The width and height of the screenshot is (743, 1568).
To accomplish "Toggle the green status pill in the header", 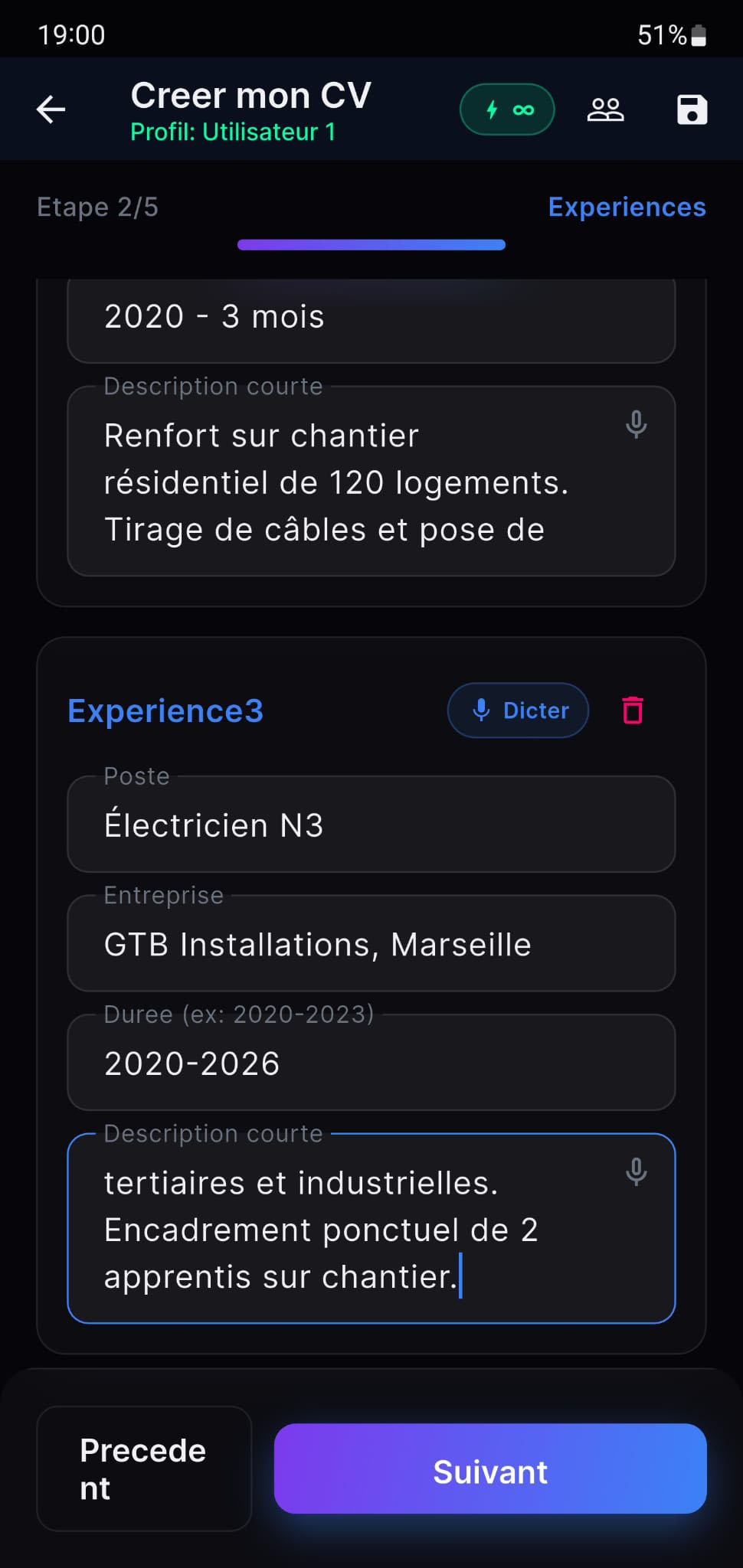I will [507, 109].
